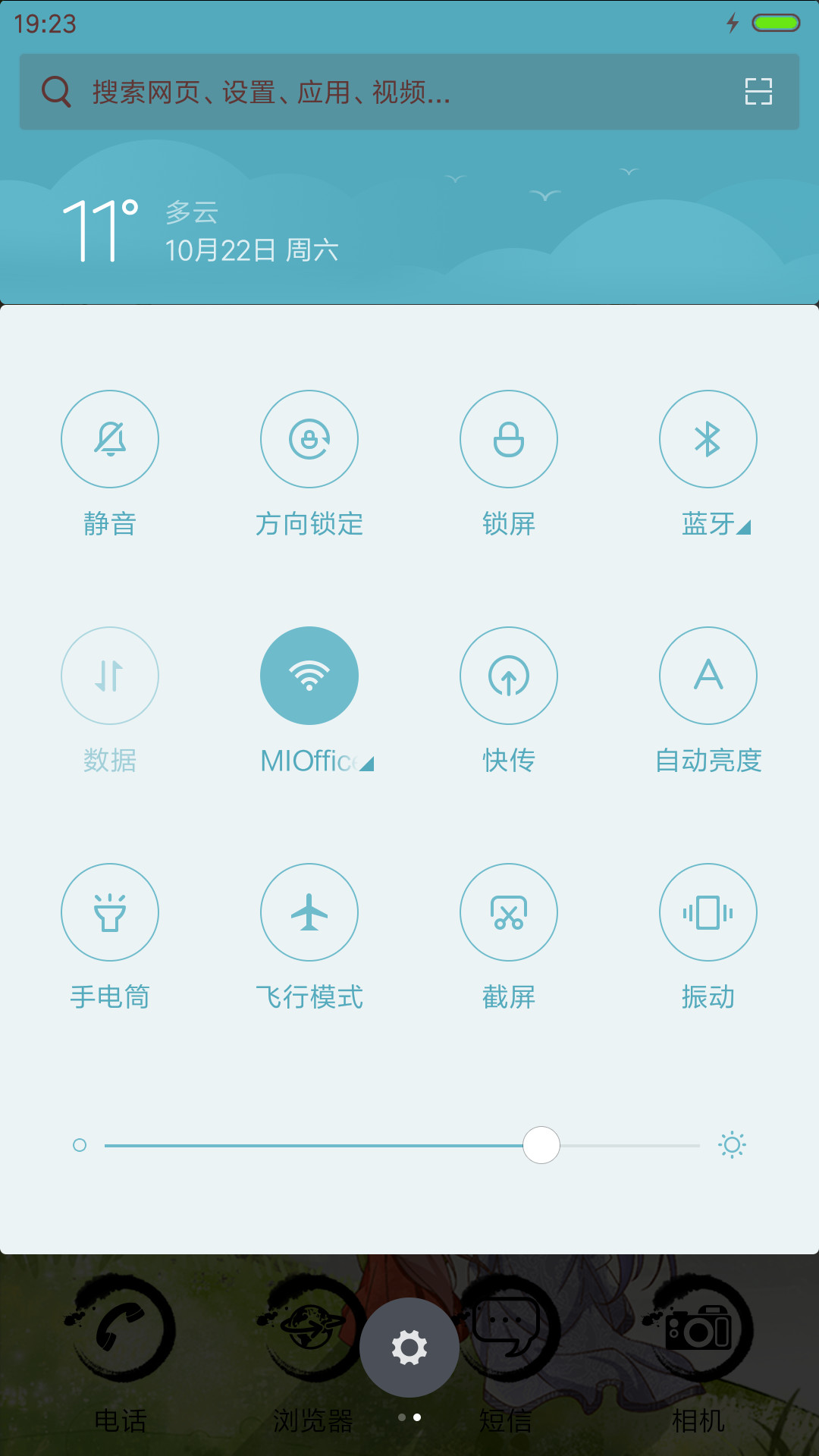Enable 飞行模式 airplane mode
This screenshot has width=819, height=1456.
pyautogui.click(x=309, y=912)
